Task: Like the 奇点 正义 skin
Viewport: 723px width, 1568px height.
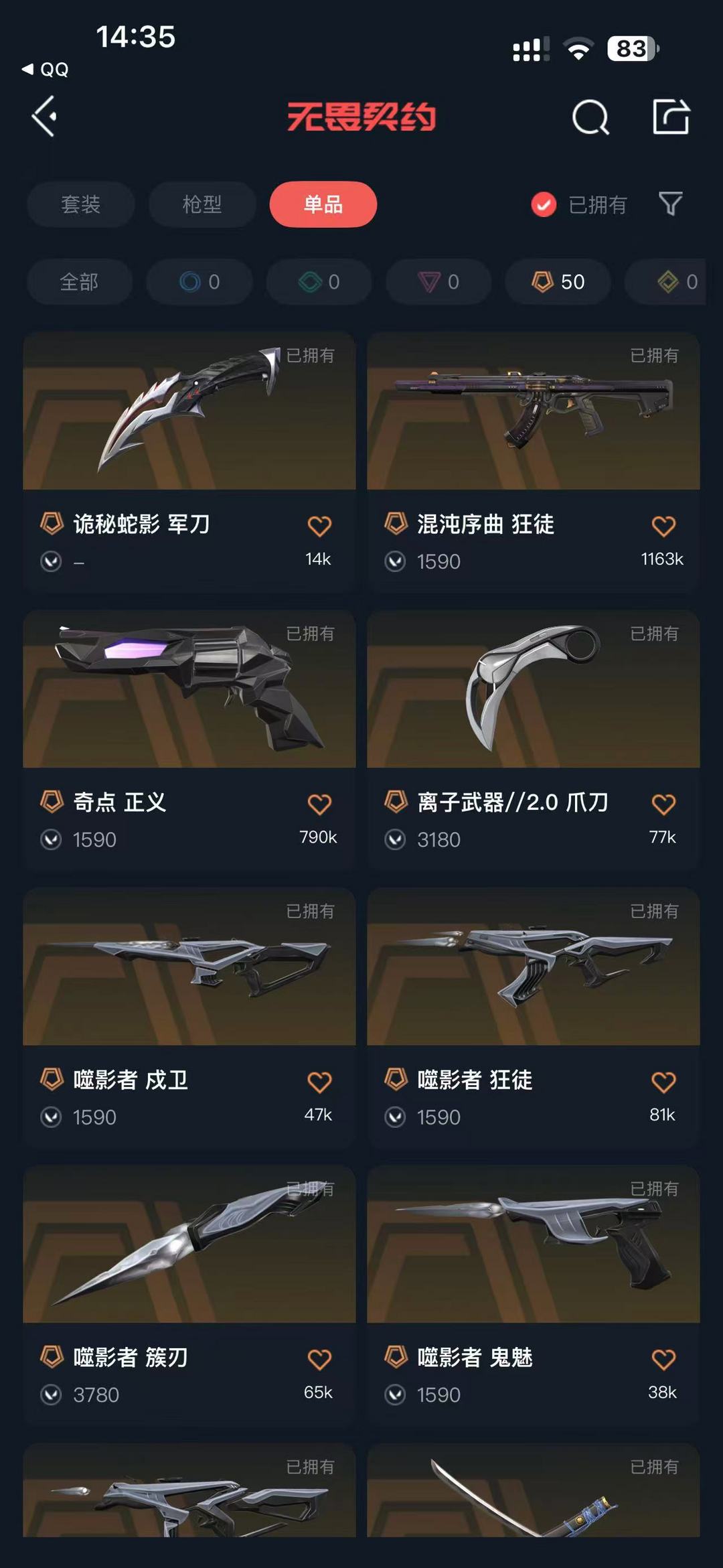Action: pos(319,804)
